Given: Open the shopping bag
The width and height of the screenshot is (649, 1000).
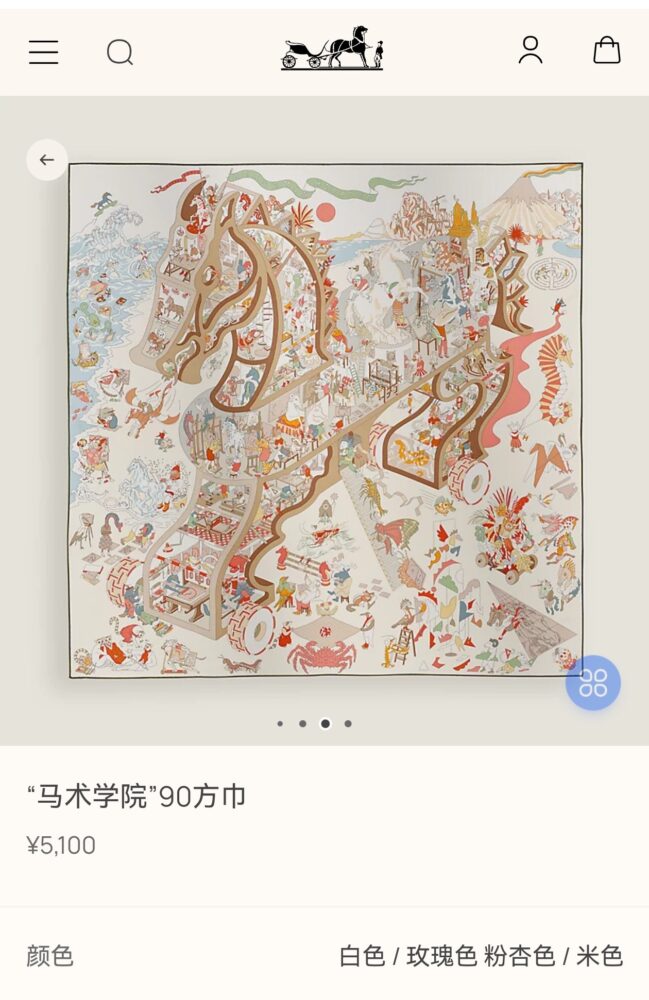Looking at the screenshot, I should 607,51.
